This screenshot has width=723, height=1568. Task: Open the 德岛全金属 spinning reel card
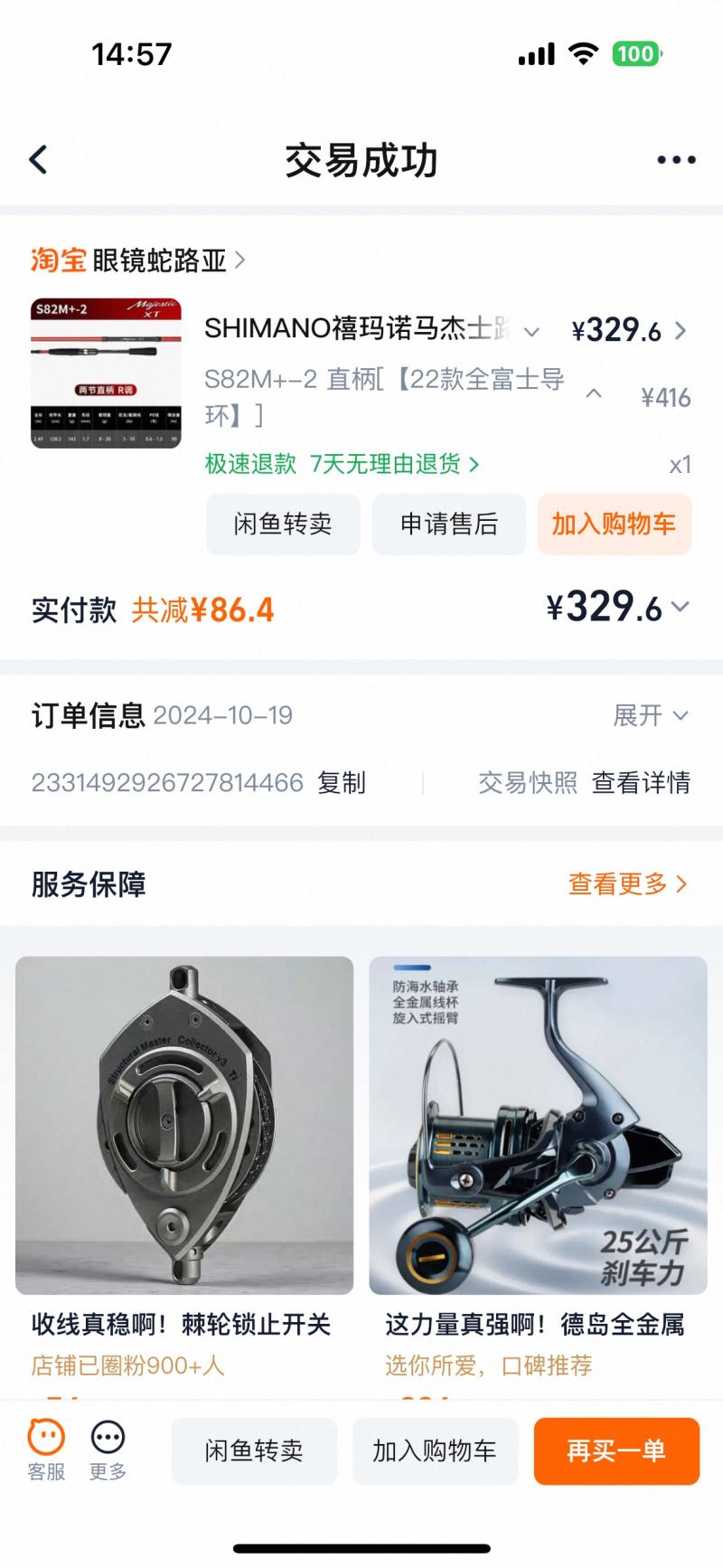(538, 1126)
